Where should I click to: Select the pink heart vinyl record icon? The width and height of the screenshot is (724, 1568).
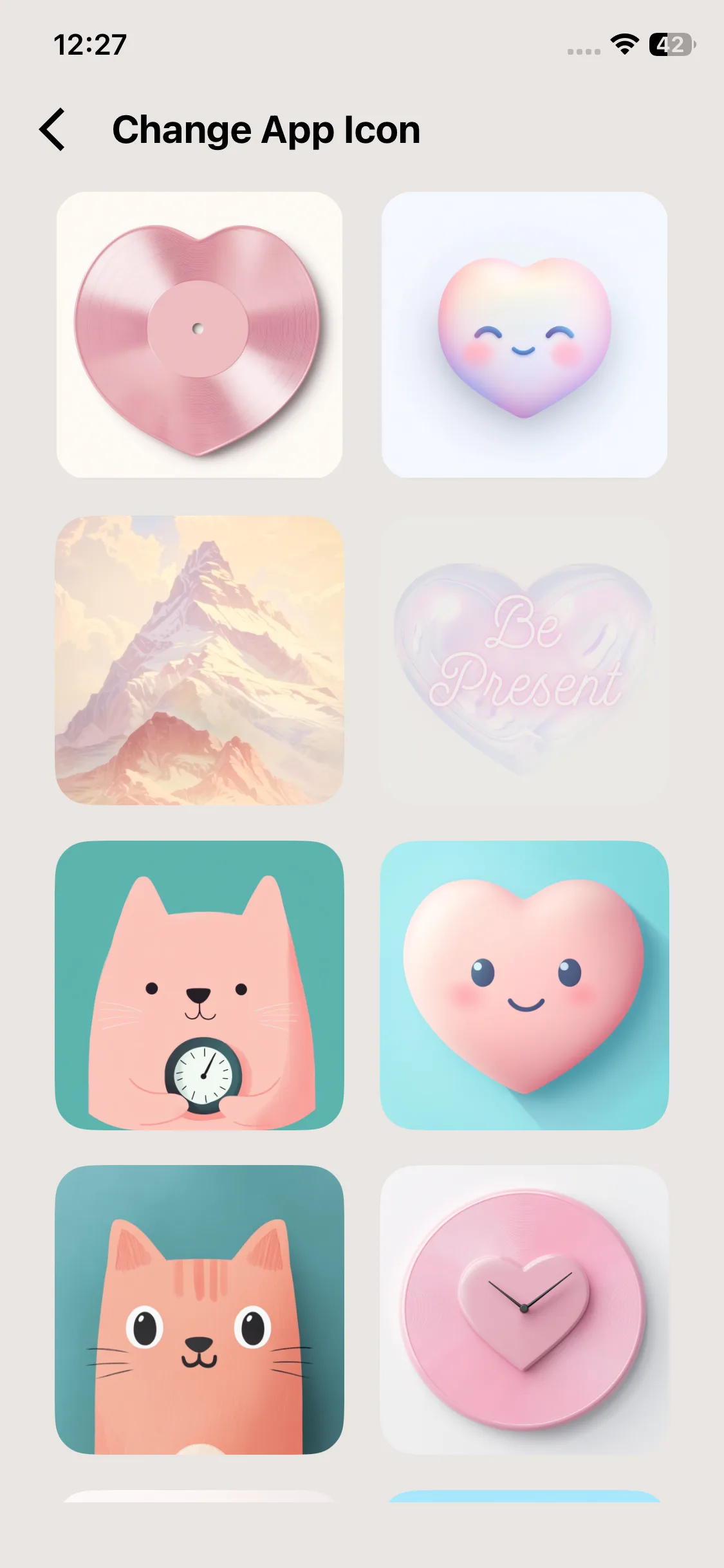click(x=200, y=335)
